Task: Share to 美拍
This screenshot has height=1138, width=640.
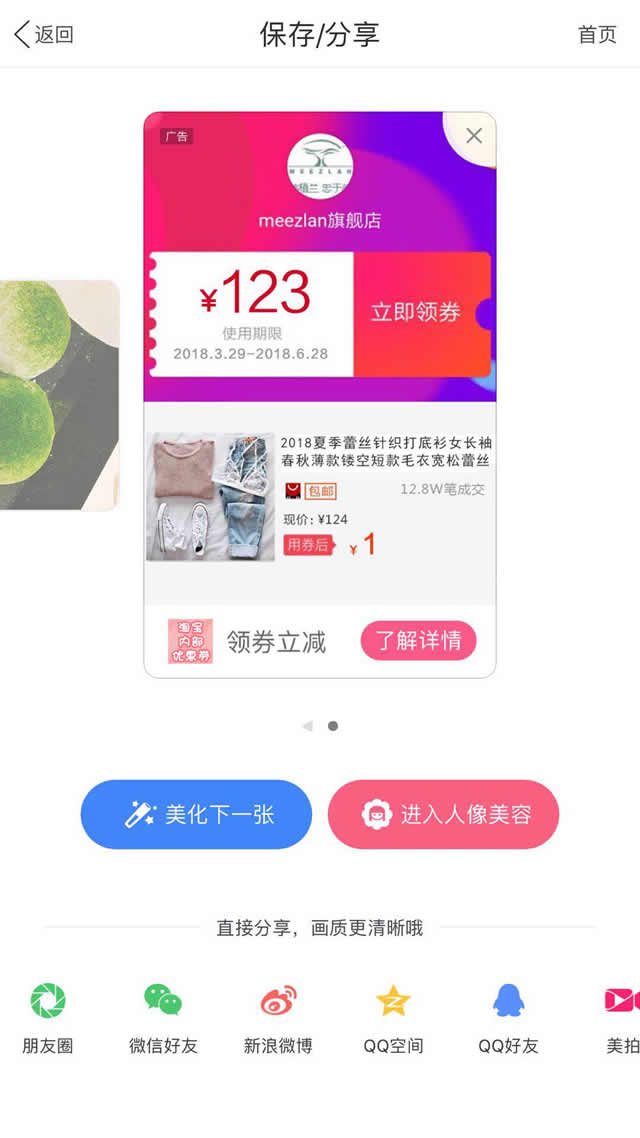Action: 621,1015
